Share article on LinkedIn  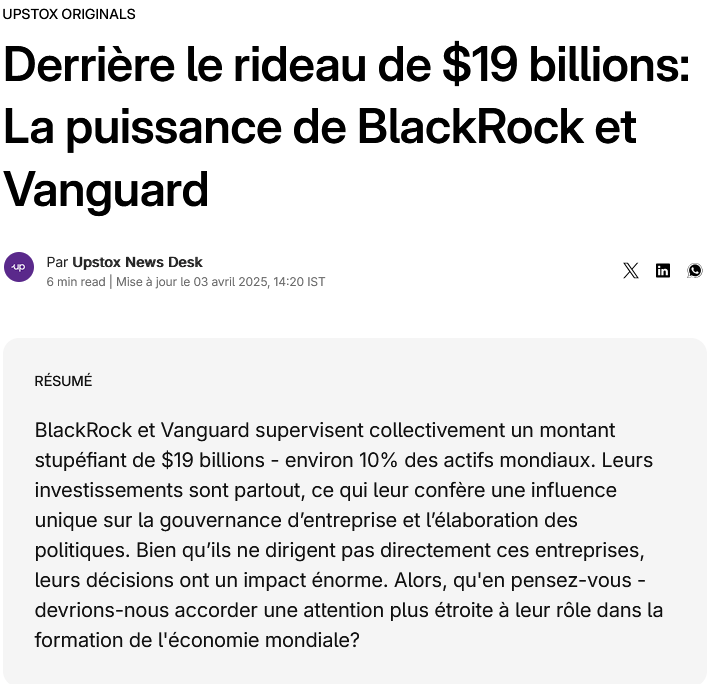(x=663, y=271)
